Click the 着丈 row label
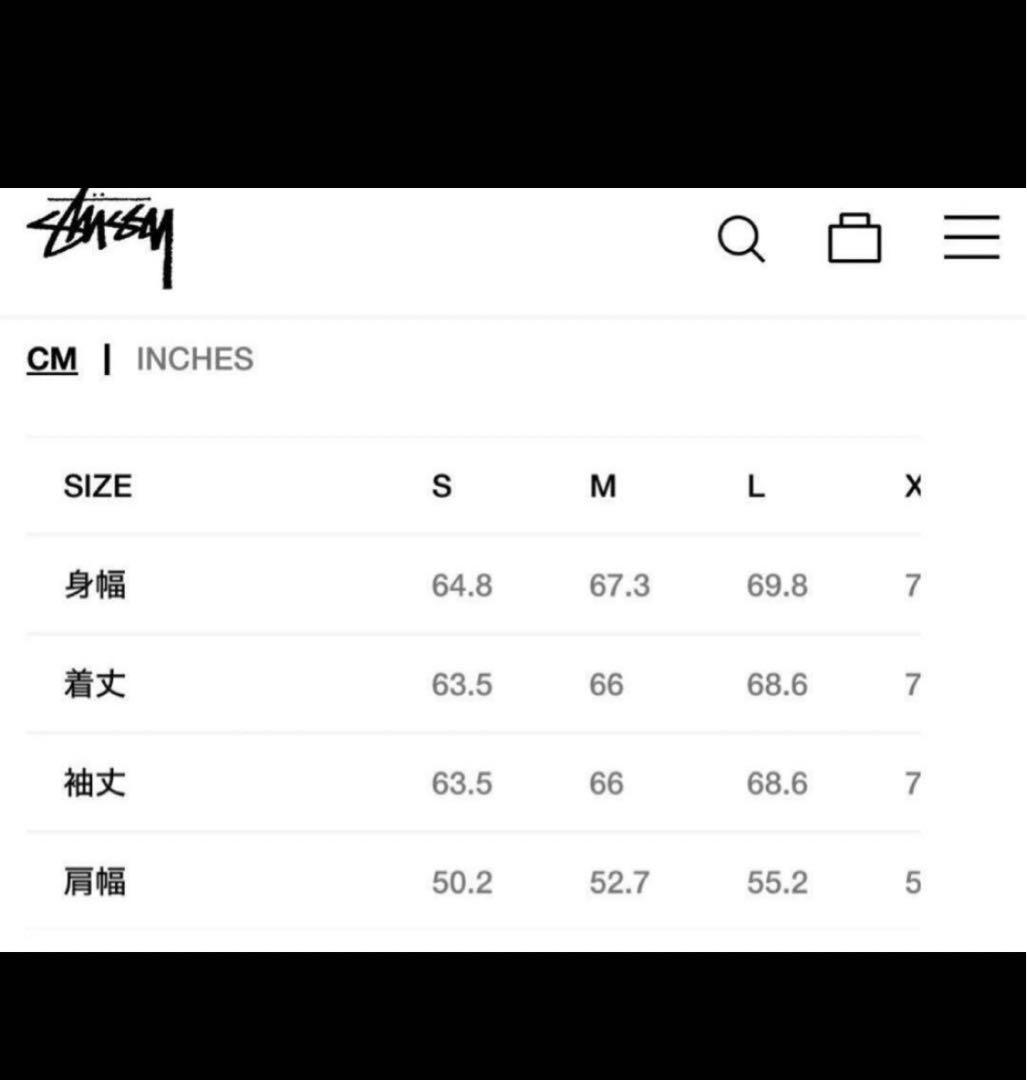Screen dimensions: 1027x1080 point(96,685)
